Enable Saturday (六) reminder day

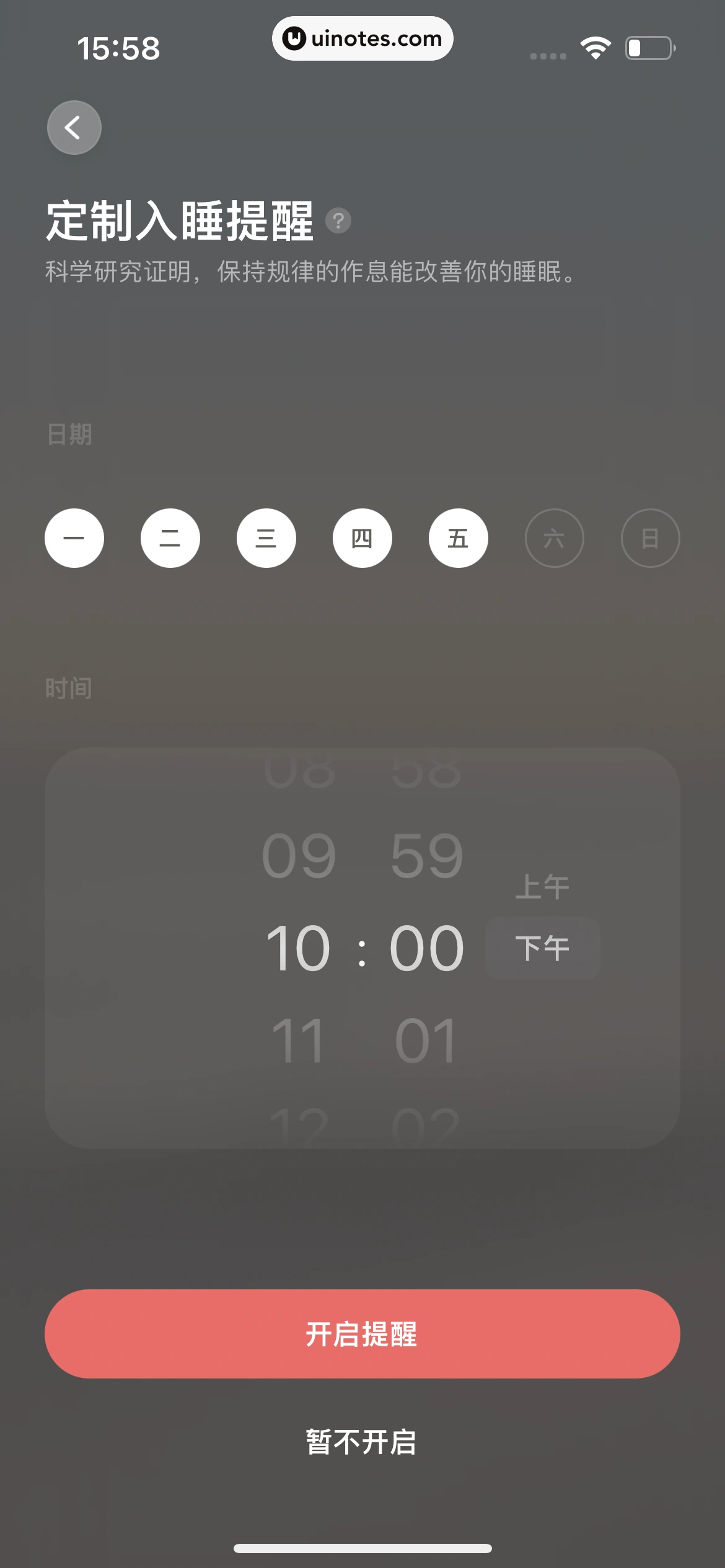click(554, 538)
